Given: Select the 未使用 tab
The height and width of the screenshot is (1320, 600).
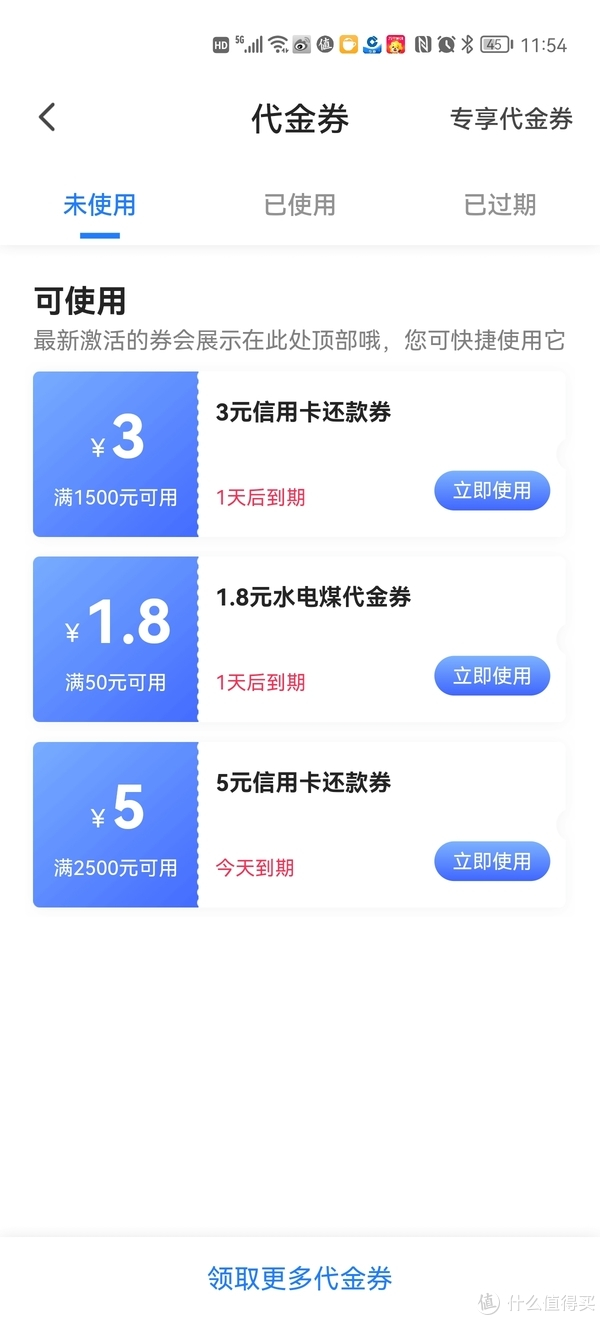Looking at the screenshot, I should (99, 205).
